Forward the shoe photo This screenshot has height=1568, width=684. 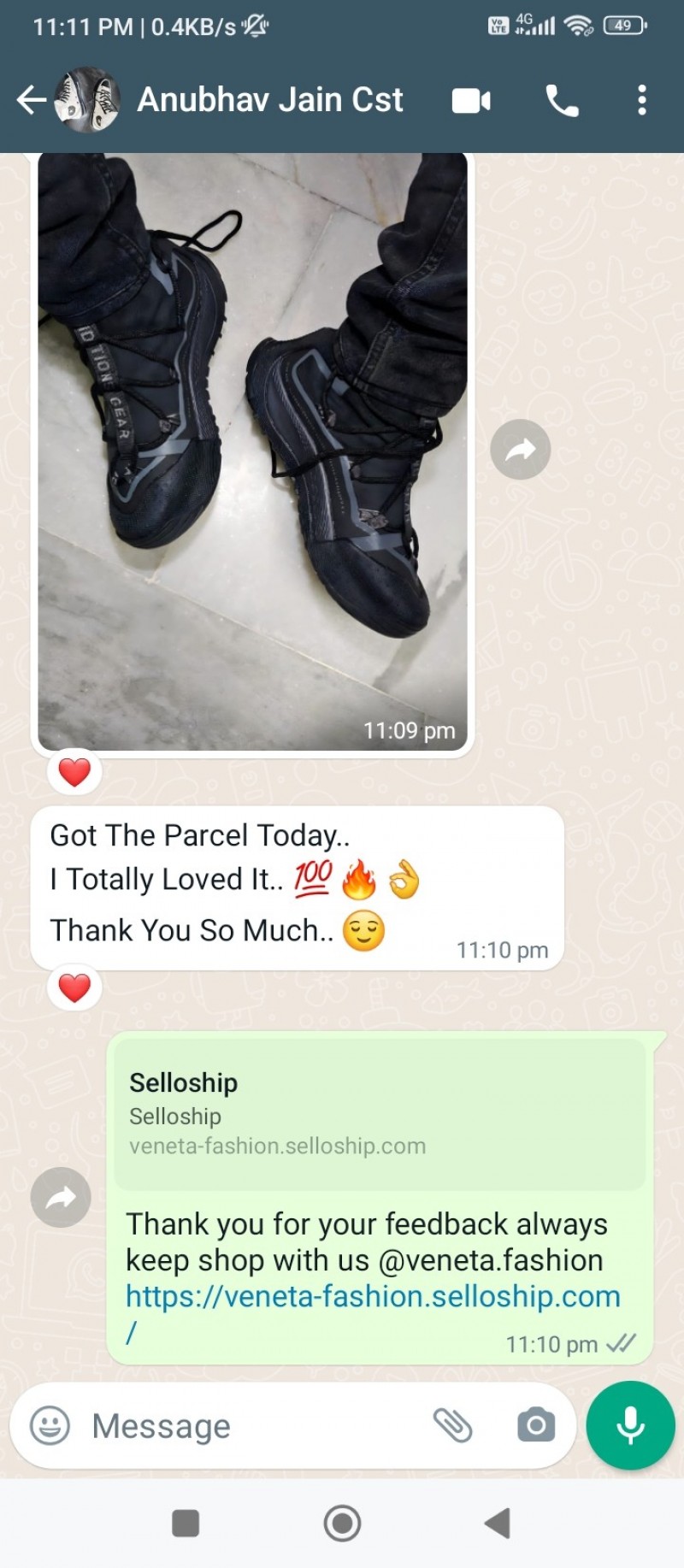tap(520, 450)
